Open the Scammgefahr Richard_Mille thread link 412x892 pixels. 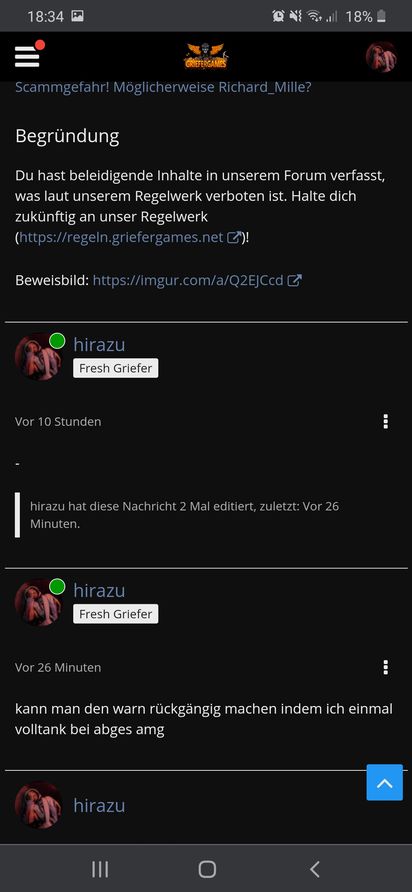pos(163,88)
